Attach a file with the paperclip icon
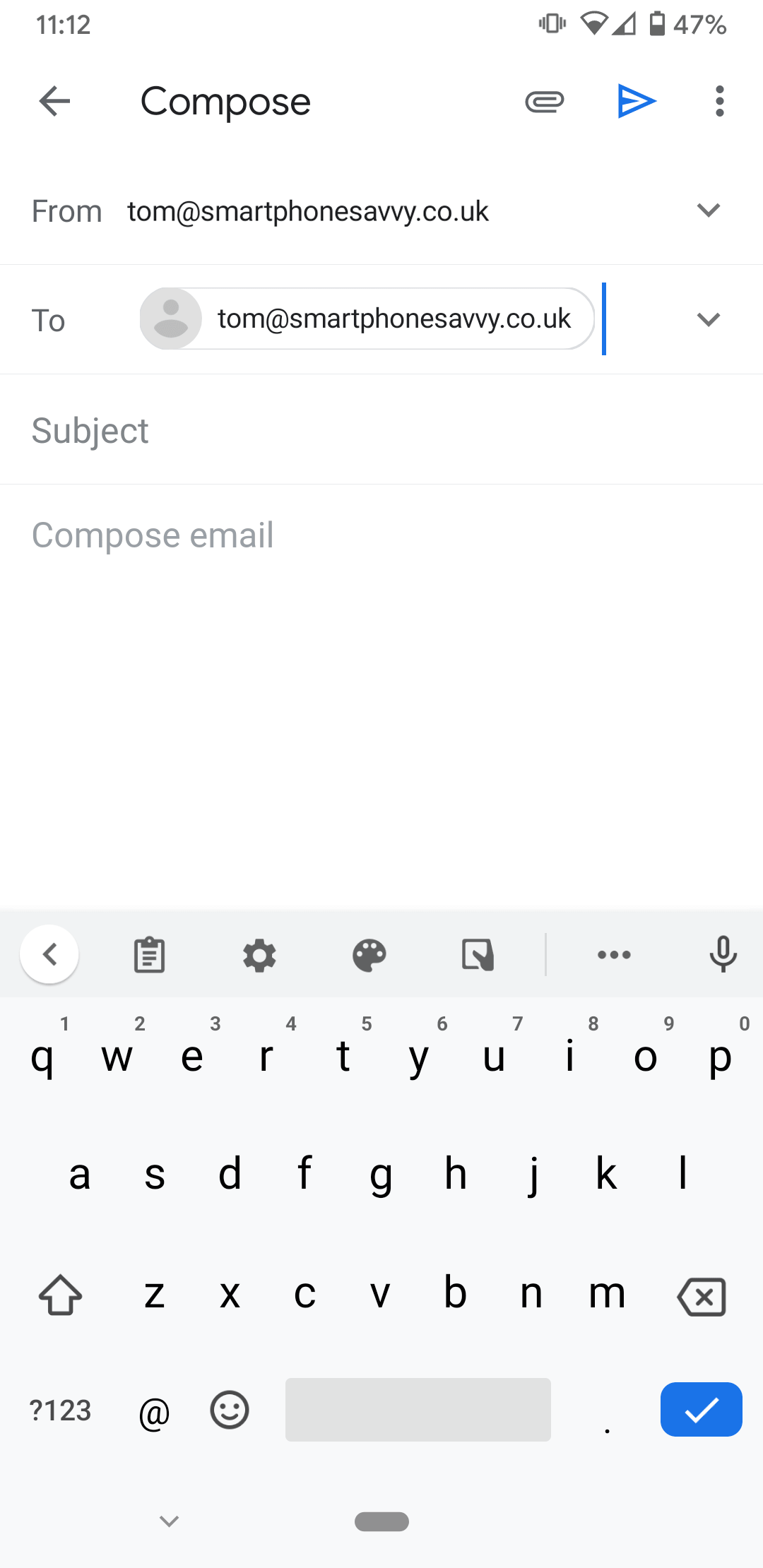The width and height of the screenshot is (763, 1568). [x=544, y=102]
